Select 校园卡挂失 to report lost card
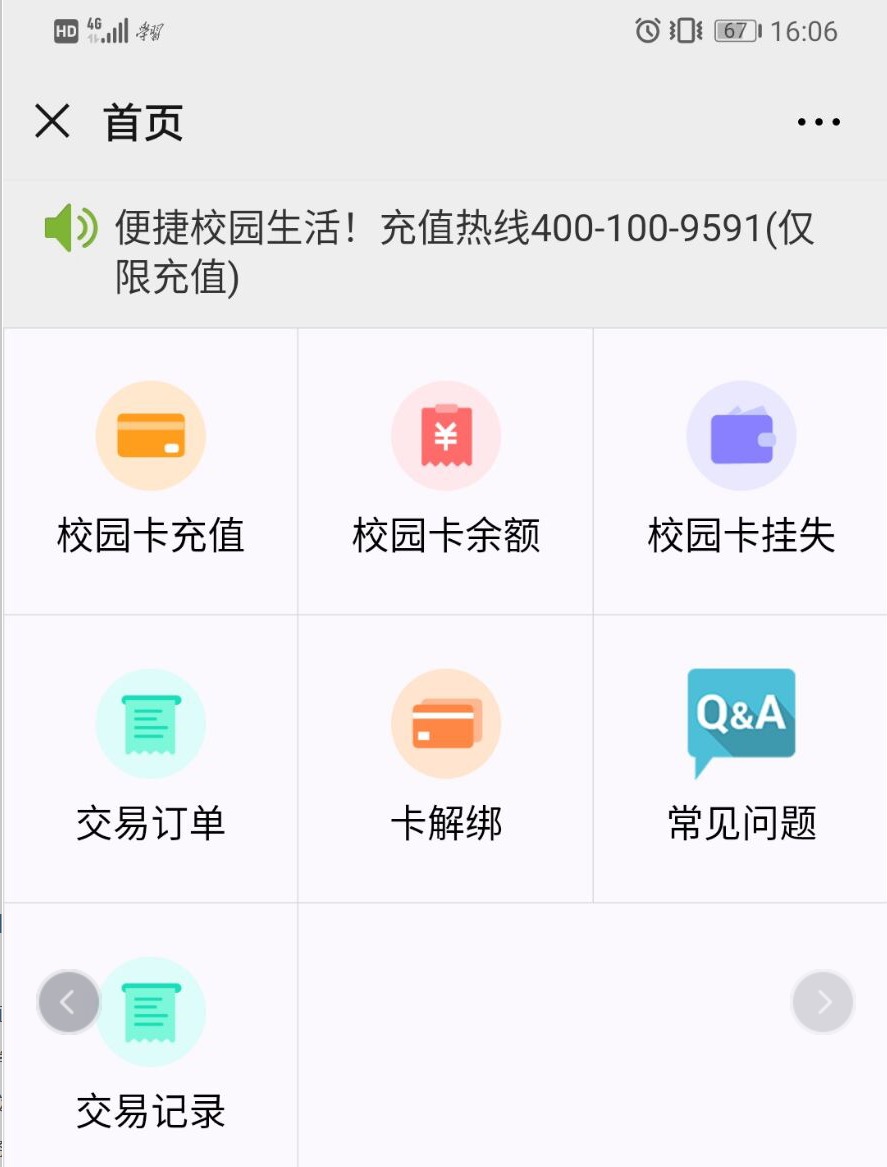887x1167 pixels. tap(741, 470)
